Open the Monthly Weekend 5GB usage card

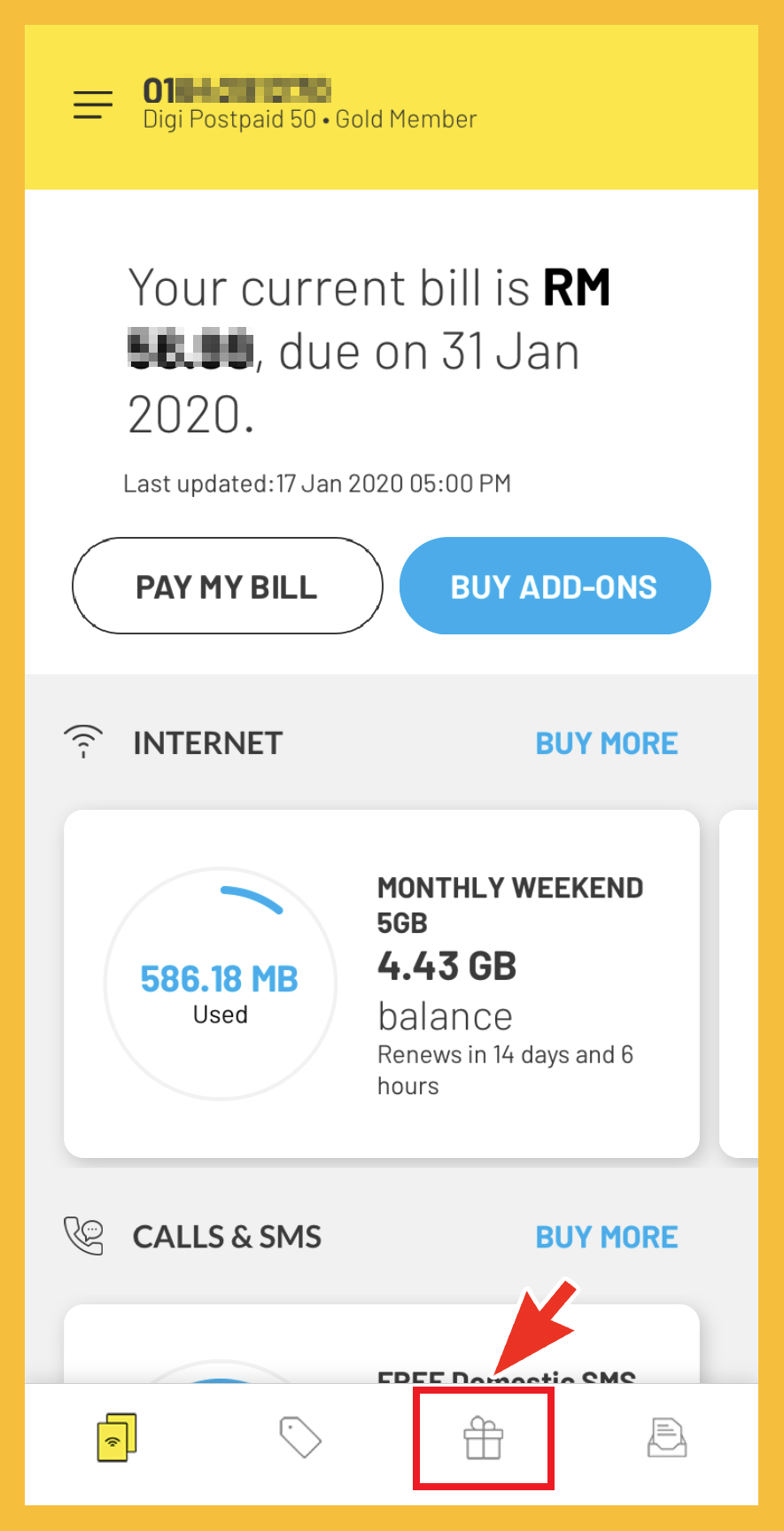381,983
